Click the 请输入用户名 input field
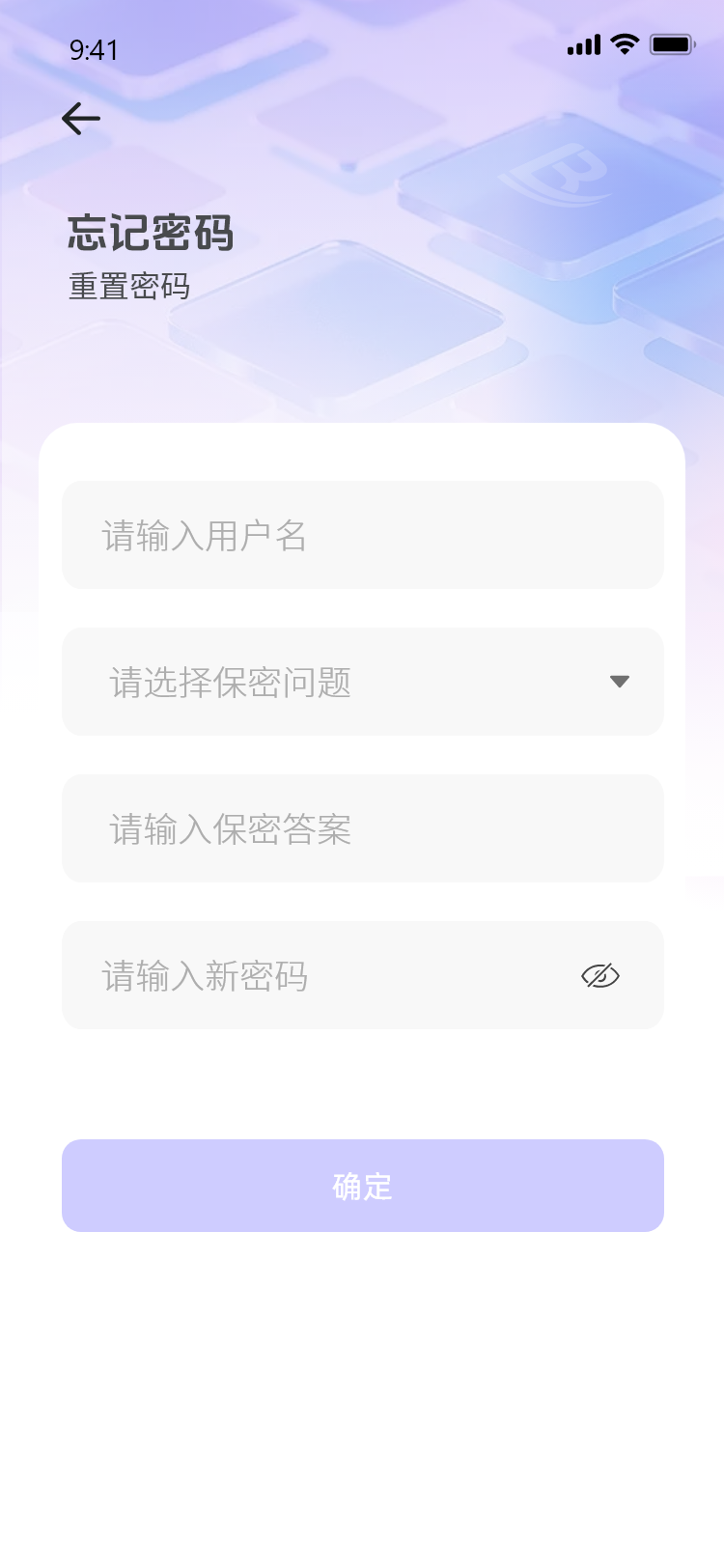The width and height of the screenshot is (724, 1568). (362, 535)
